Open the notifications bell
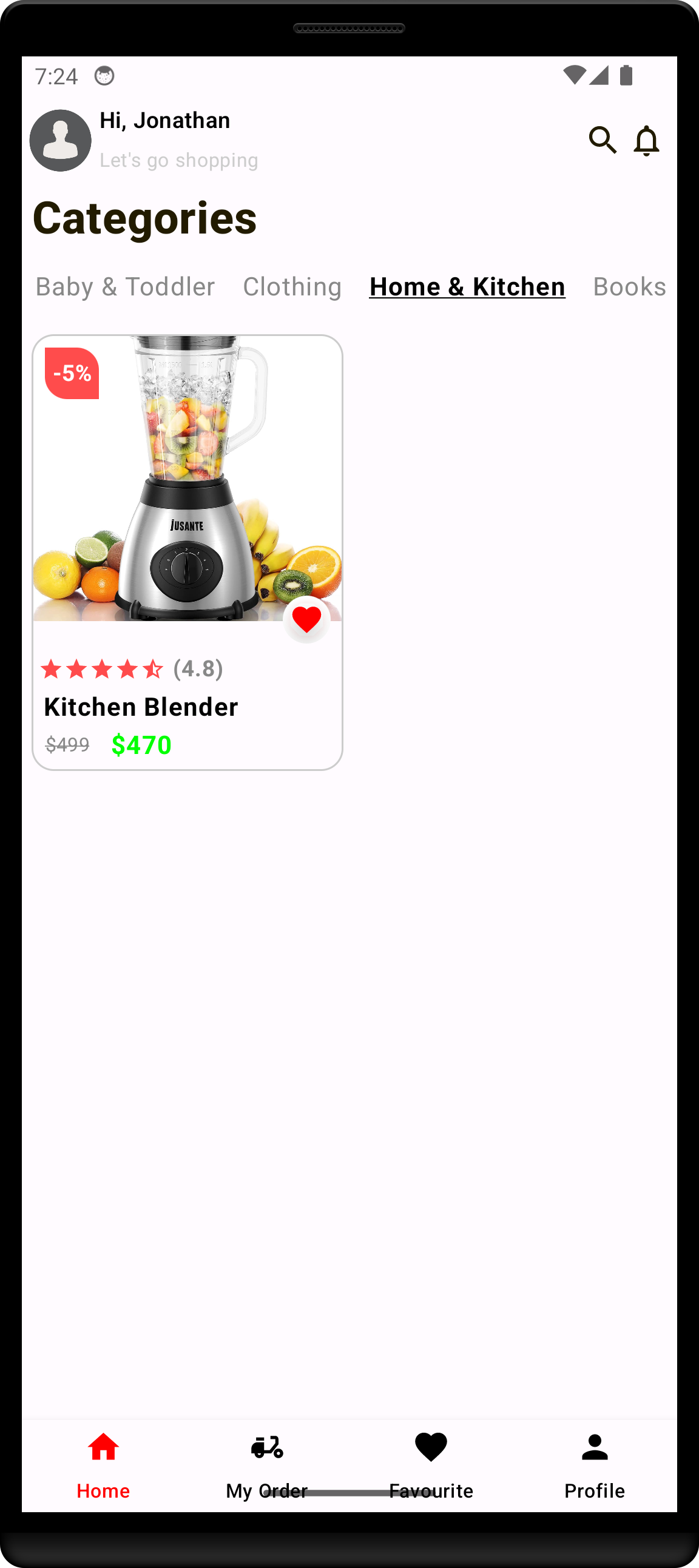699x1568 pixels. coord(646,141)
